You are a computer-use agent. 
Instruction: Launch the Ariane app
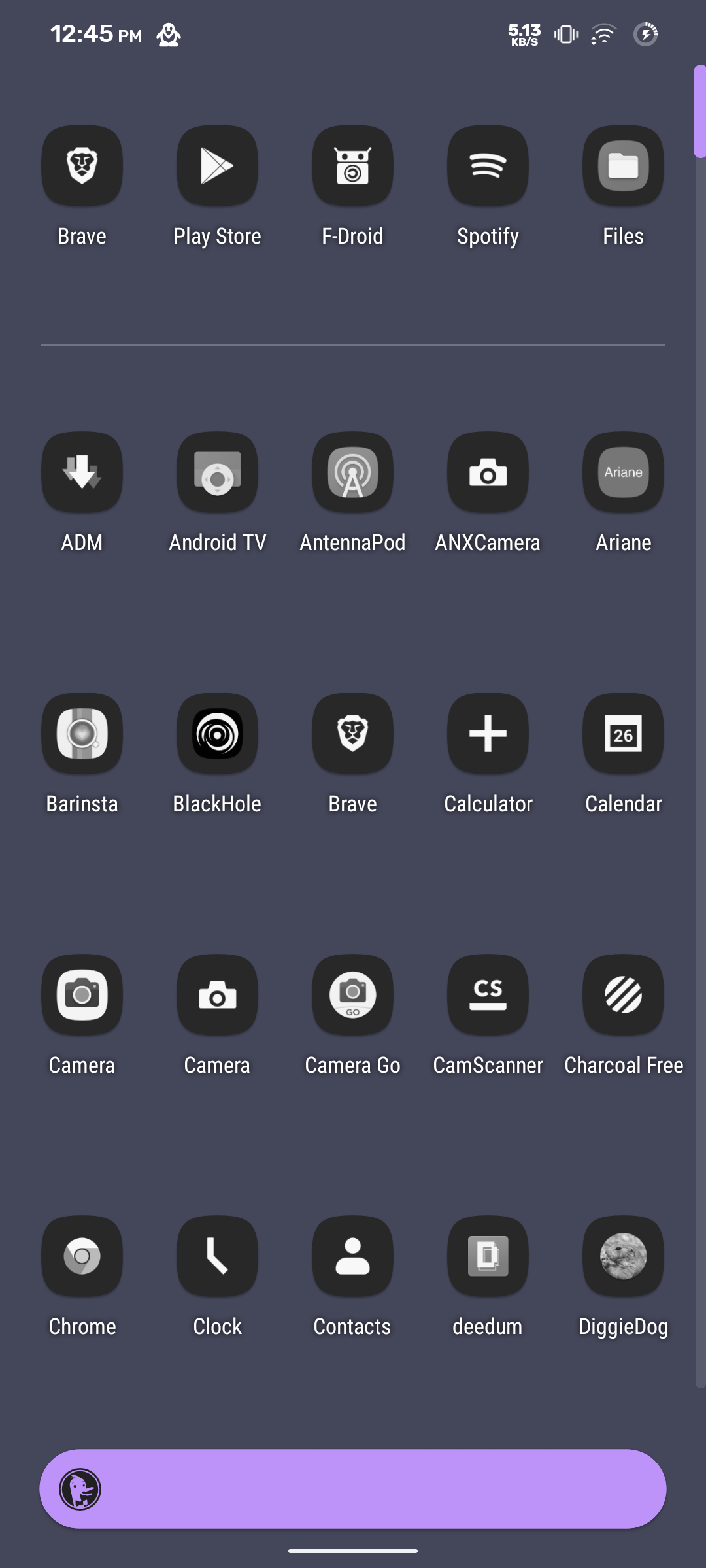622,472
